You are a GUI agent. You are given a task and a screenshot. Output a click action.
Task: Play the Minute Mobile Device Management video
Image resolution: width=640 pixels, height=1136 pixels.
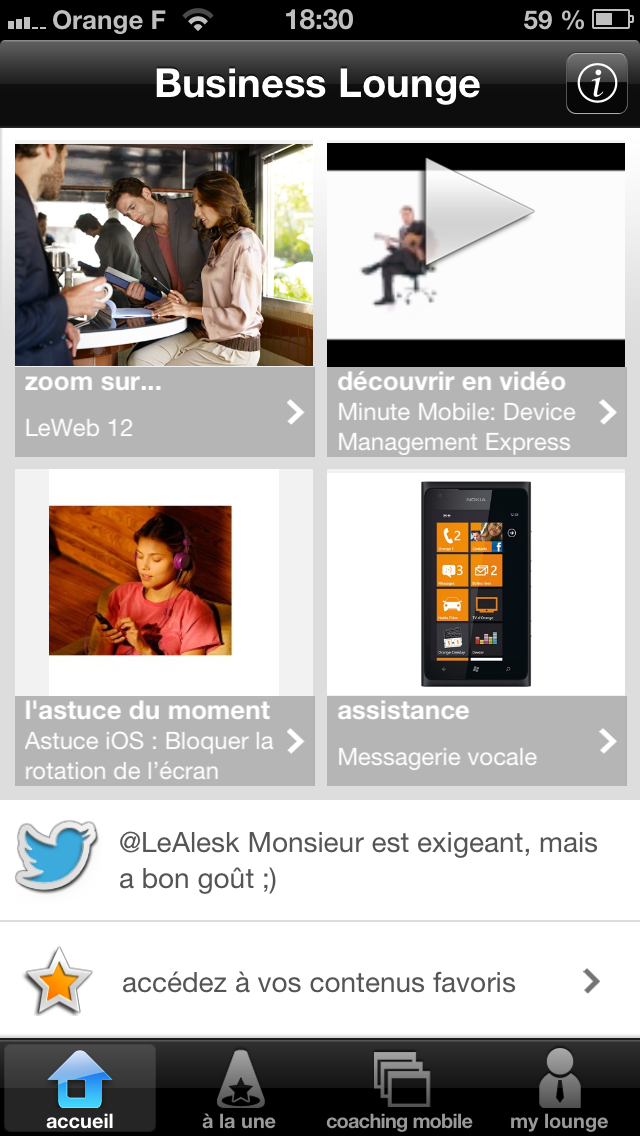(x=476, y=299)
